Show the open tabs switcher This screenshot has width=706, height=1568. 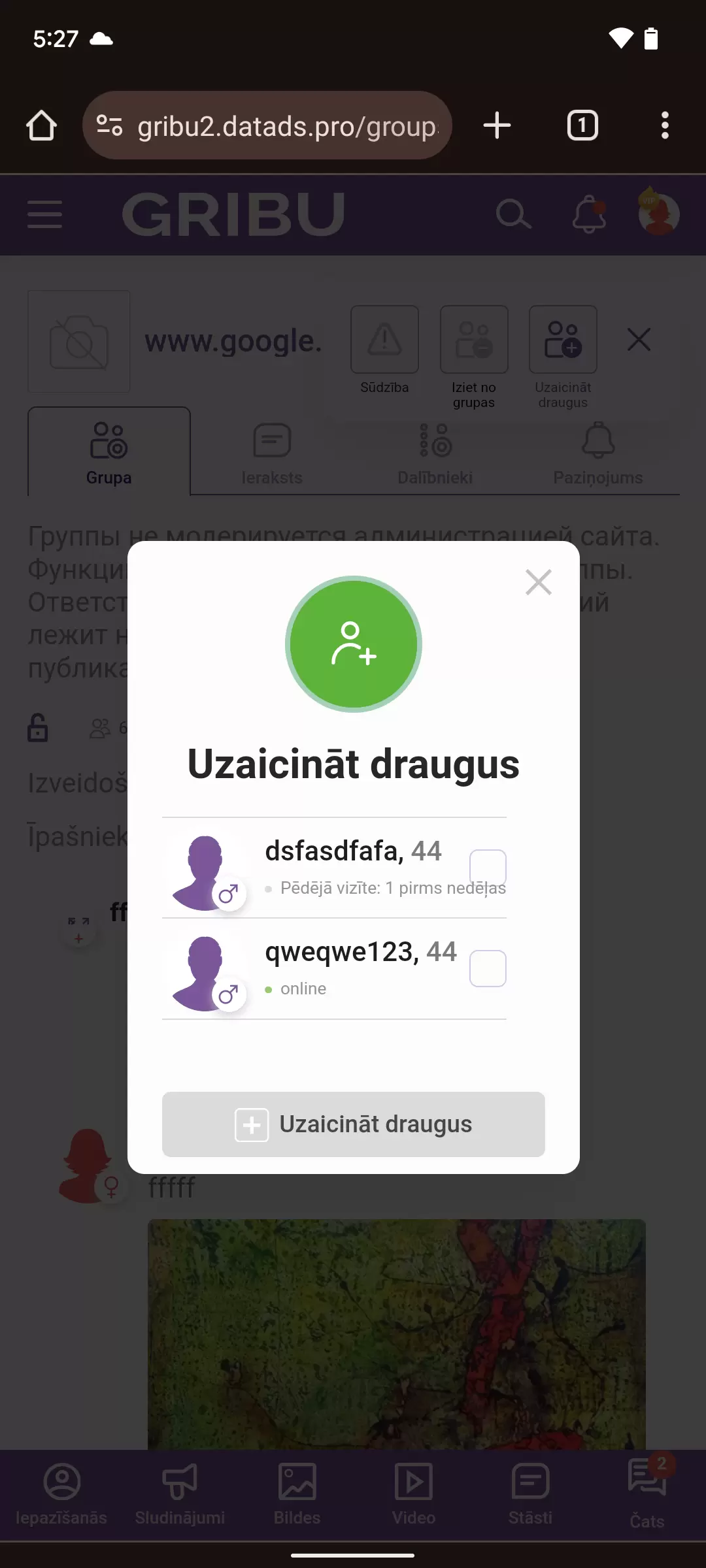tap(582, 125)
